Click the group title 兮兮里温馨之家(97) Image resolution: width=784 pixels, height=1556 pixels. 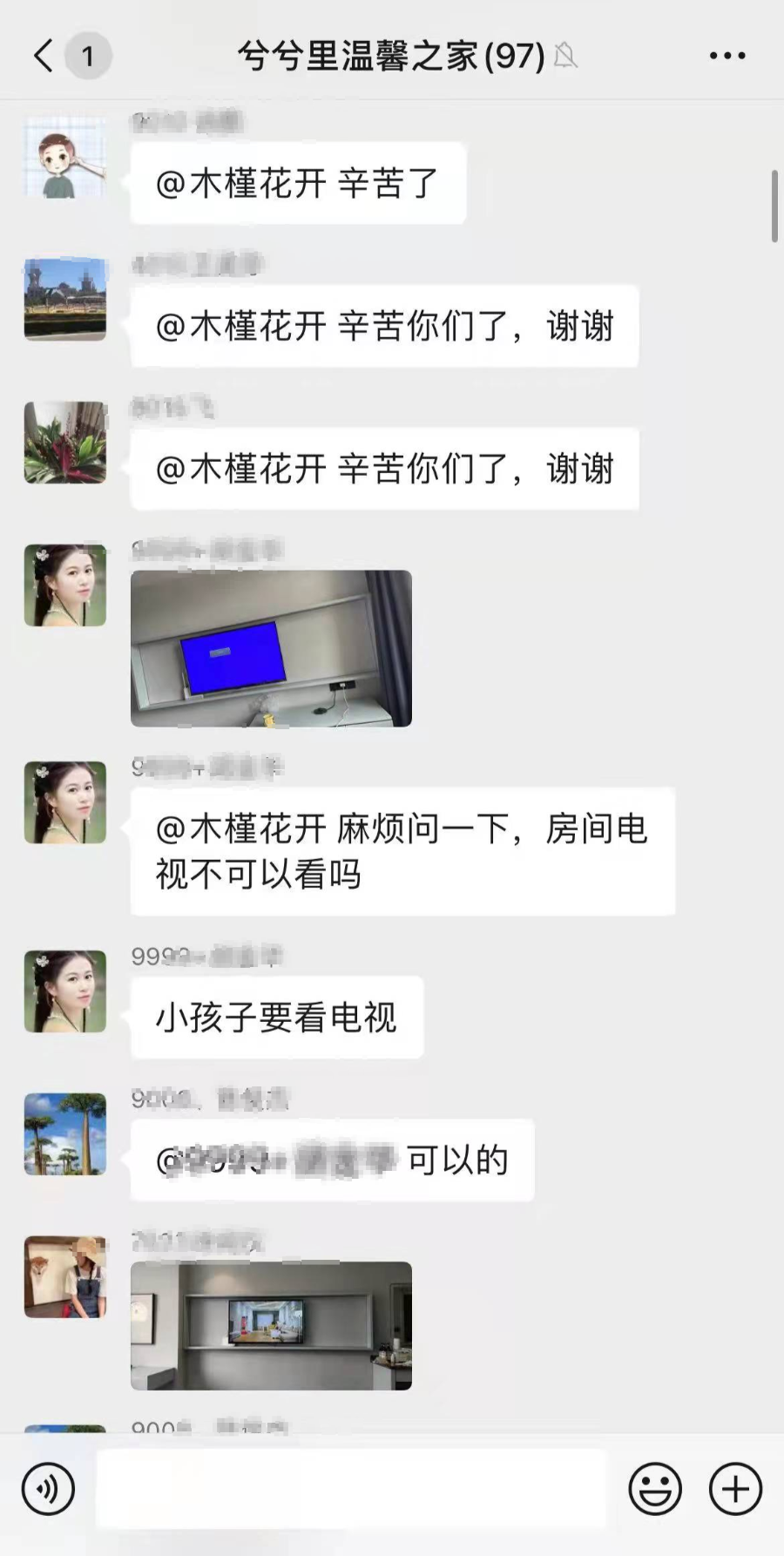coord(392,54)
